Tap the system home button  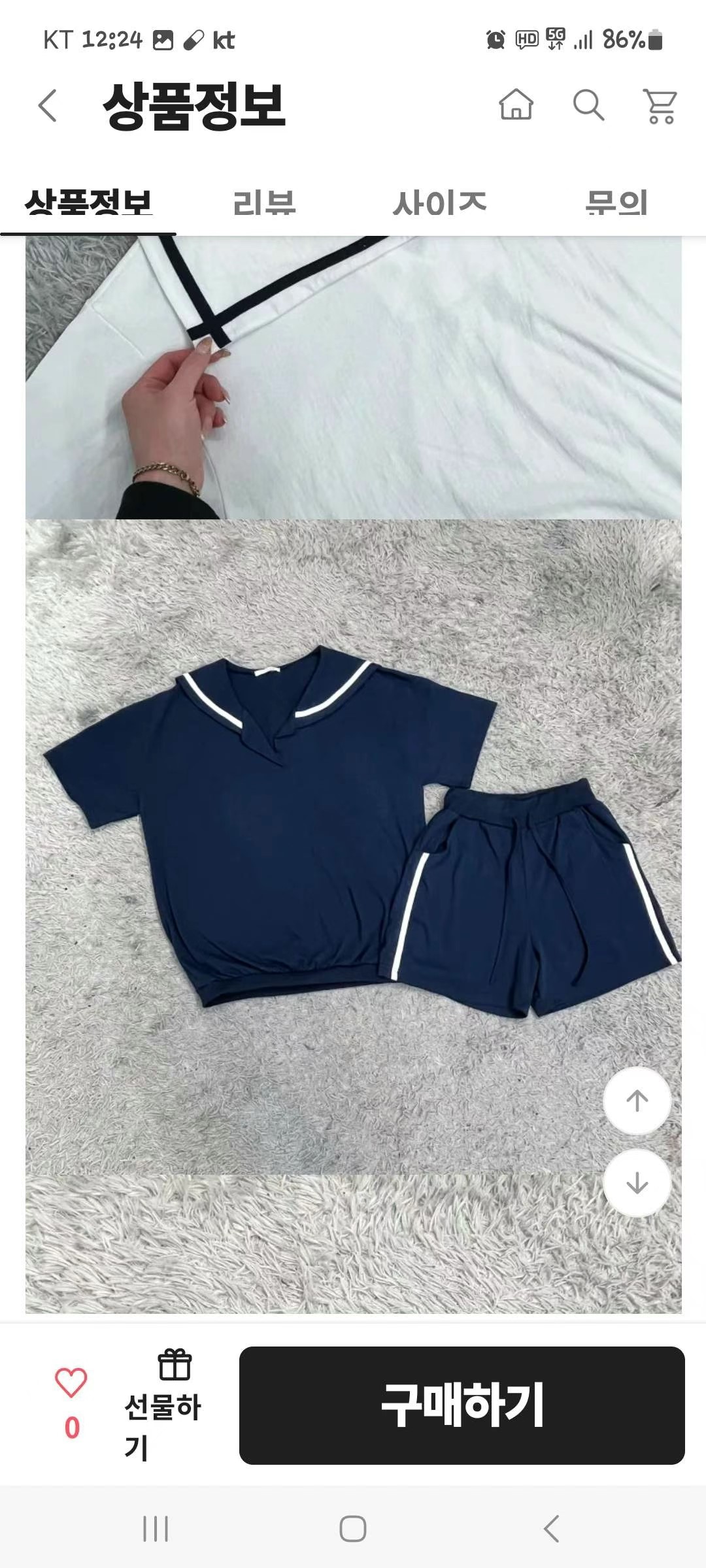point(353,1529)
